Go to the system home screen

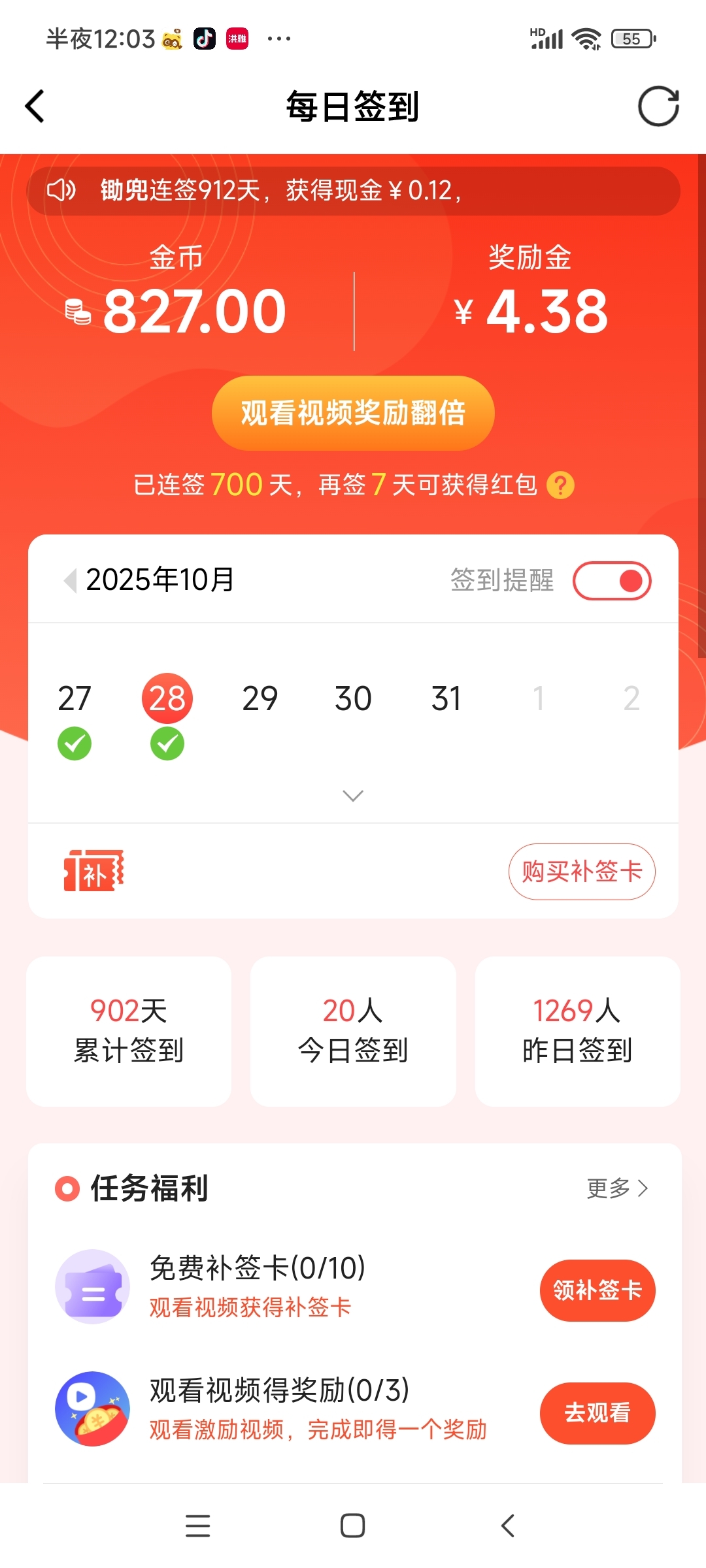(x=353, y=1526)
